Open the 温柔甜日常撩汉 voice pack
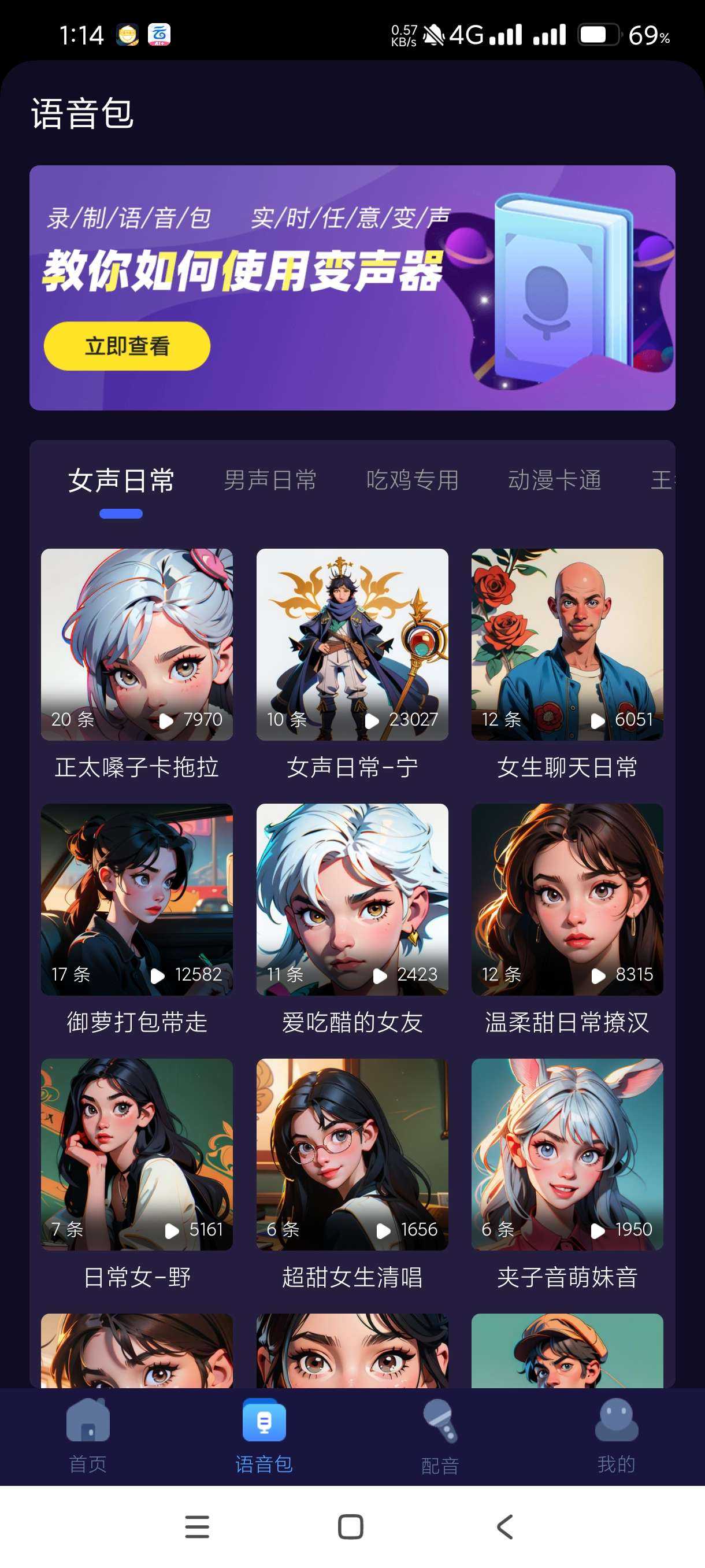 [567, 900]
